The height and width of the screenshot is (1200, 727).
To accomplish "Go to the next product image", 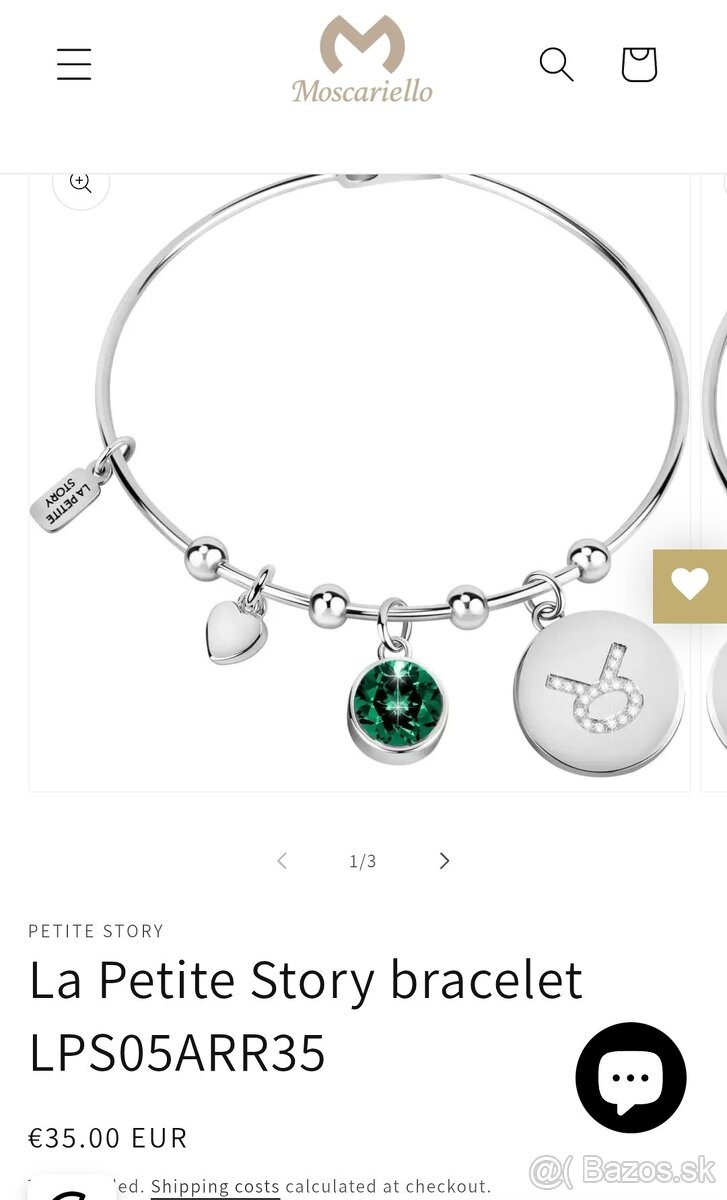I will coord(445,861).
